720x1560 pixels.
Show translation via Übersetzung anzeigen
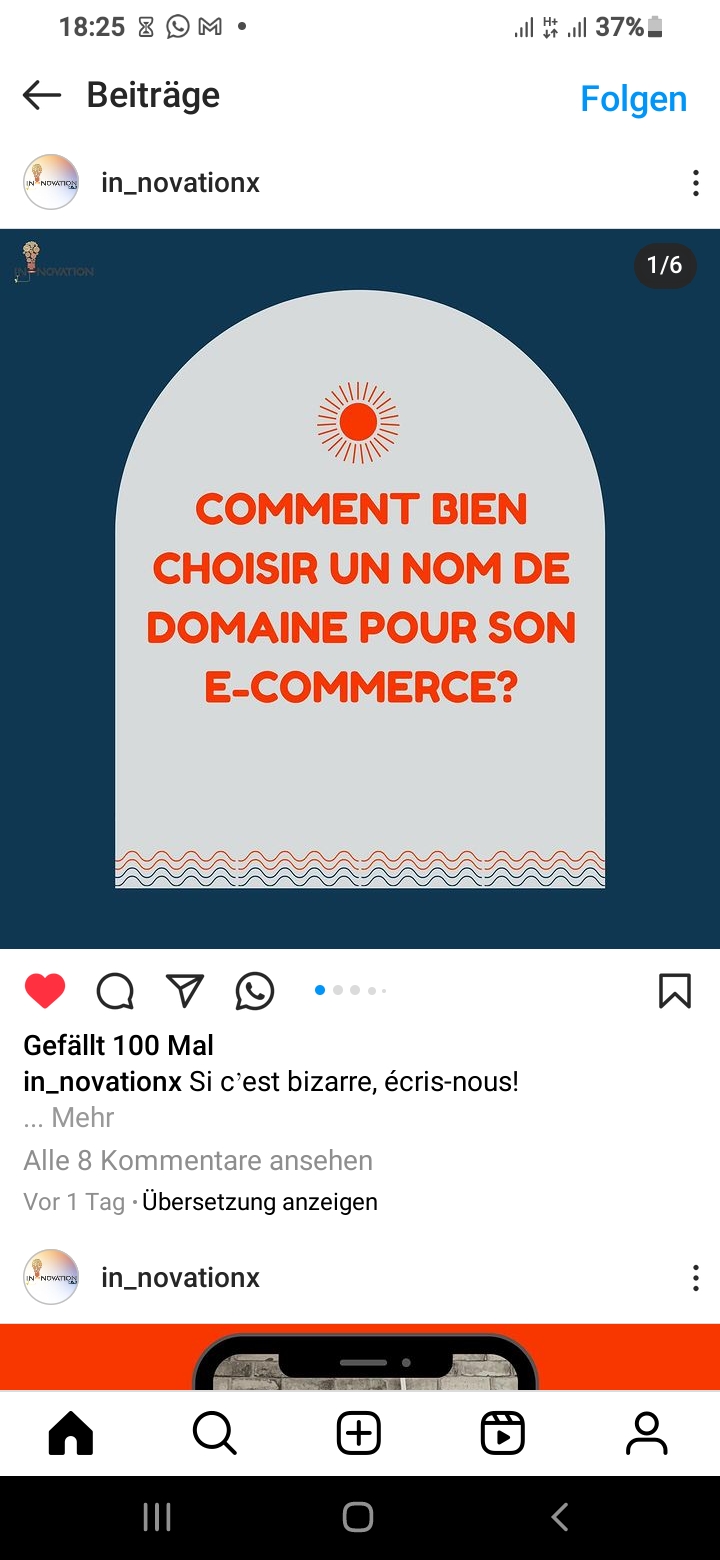260,1202
